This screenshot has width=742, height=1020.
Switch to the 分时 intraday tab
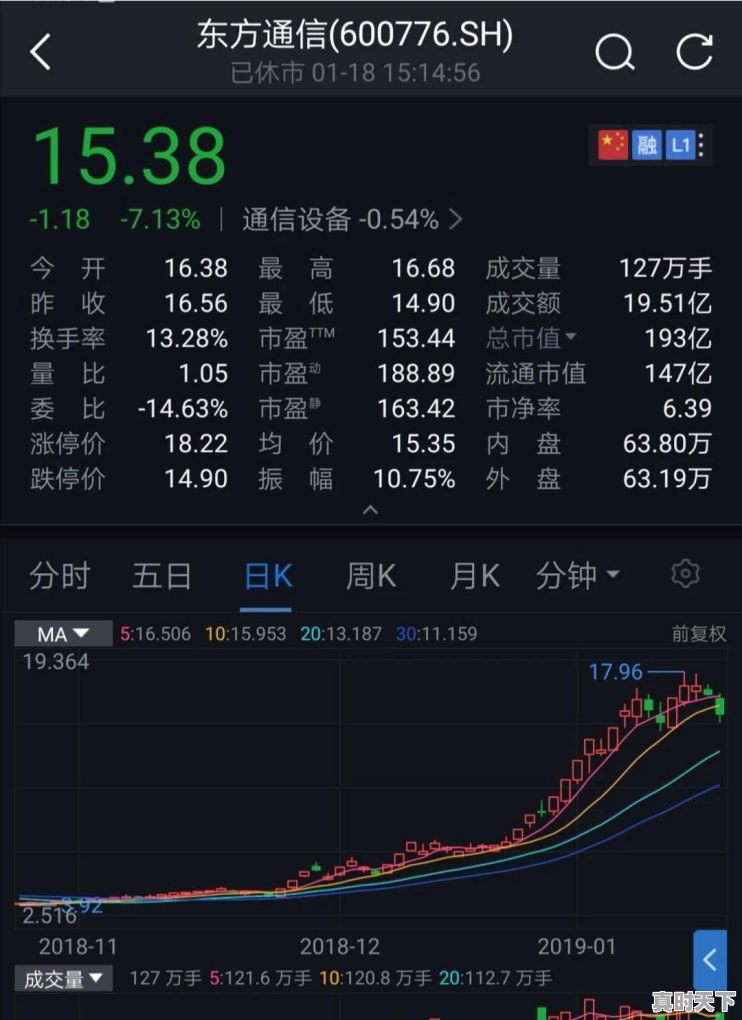[60, 575]
